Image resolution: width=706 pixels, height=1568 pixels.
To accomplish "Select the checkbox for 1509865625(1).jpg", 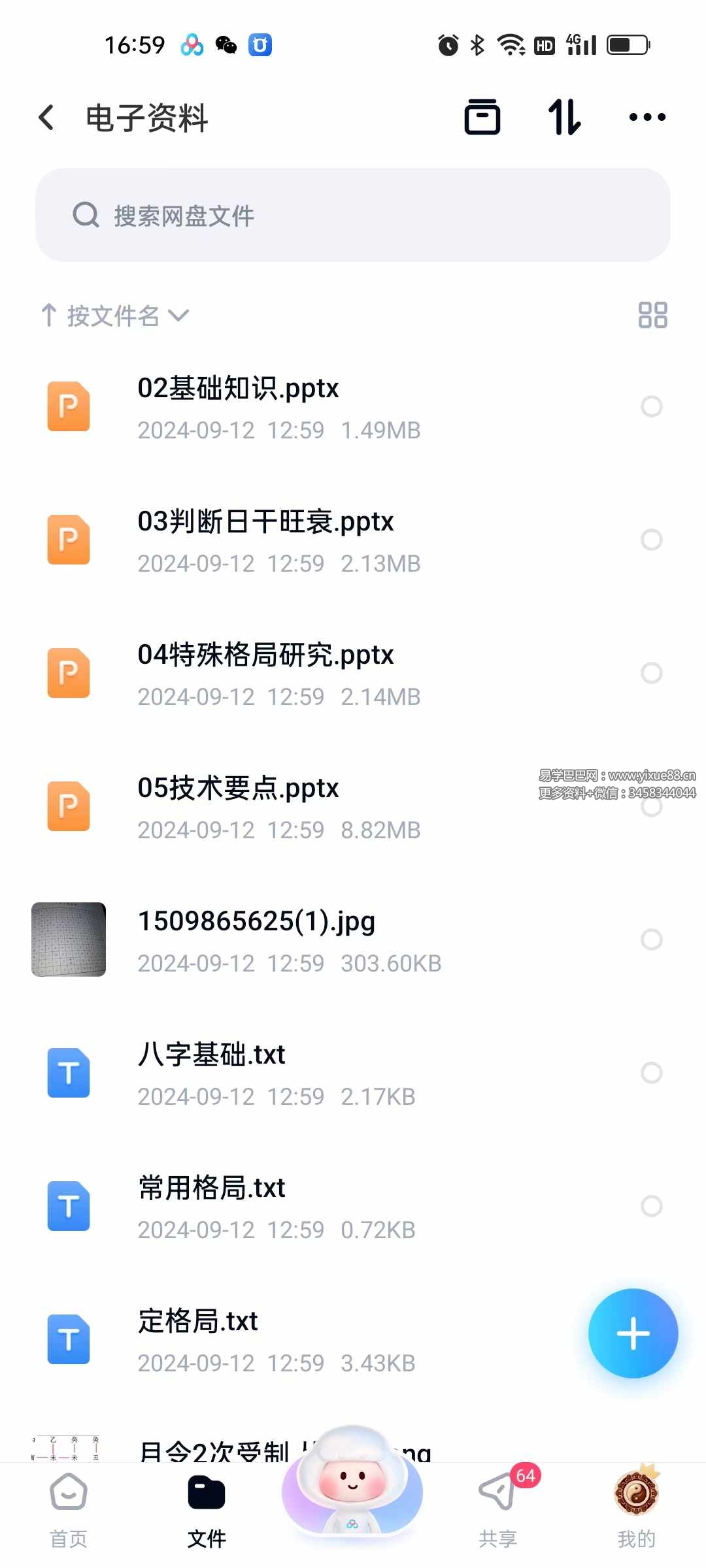I will [x=652, y=939].
